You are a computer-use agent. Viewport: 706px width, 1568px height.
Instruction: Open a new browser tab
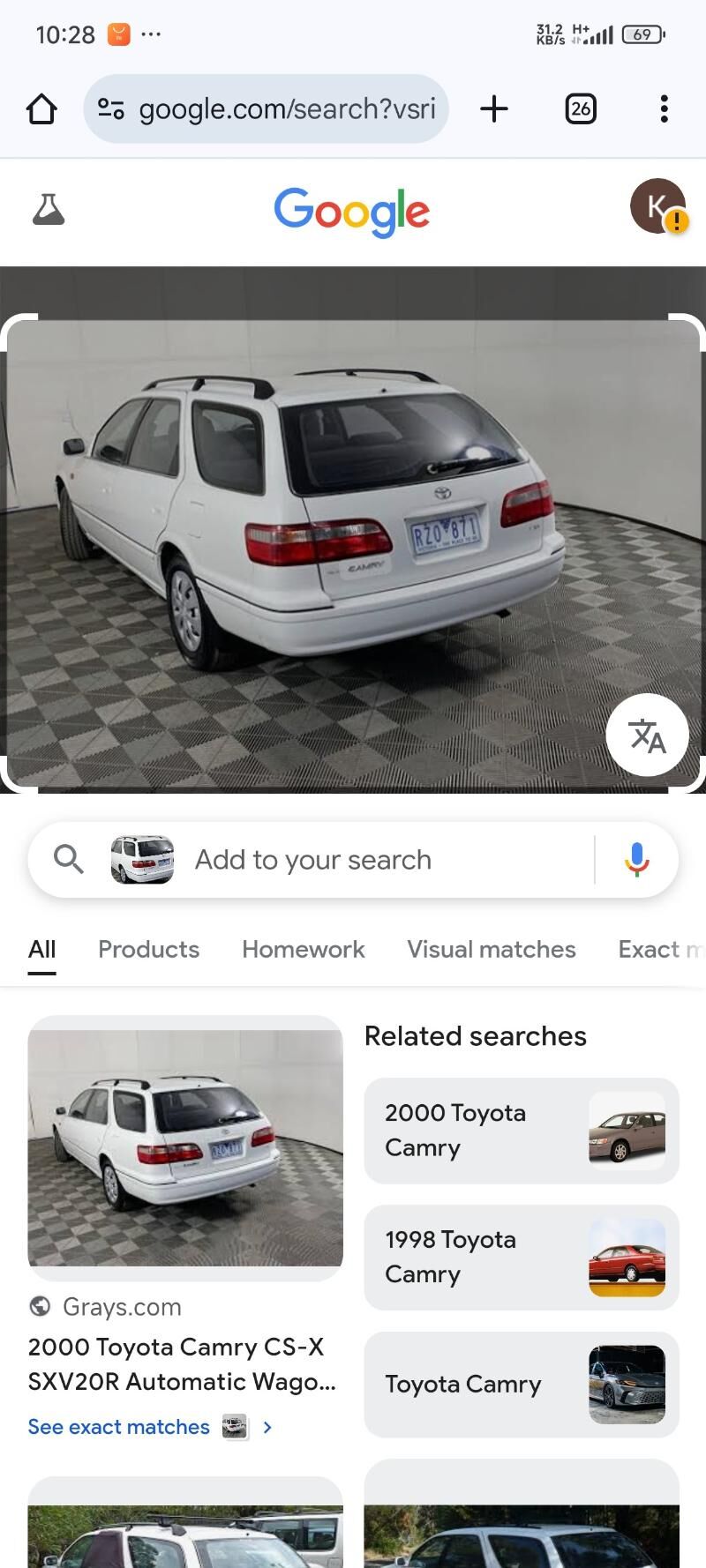tap(494, 109)
